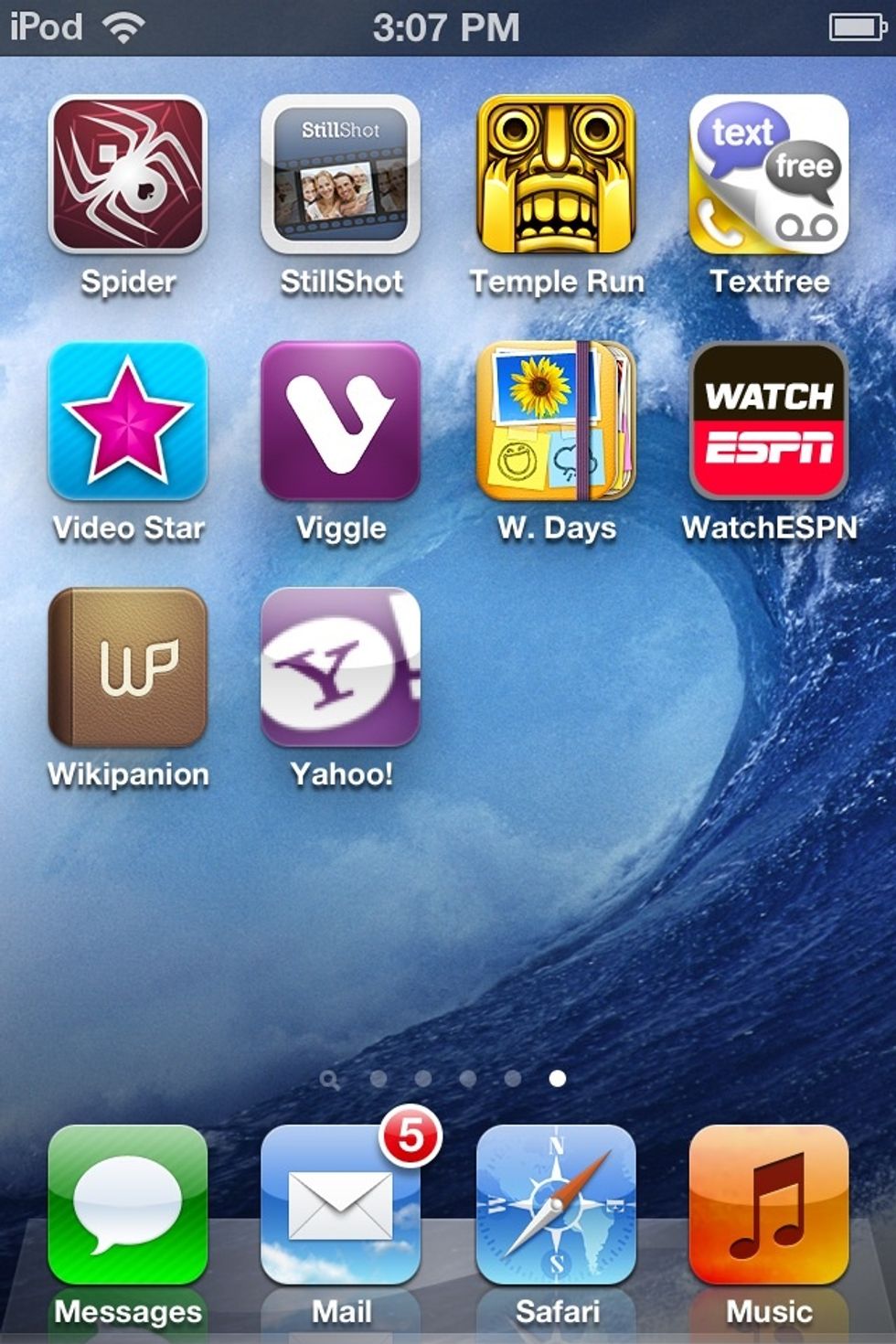Launch the WatchESPN app

pos(769,421)
